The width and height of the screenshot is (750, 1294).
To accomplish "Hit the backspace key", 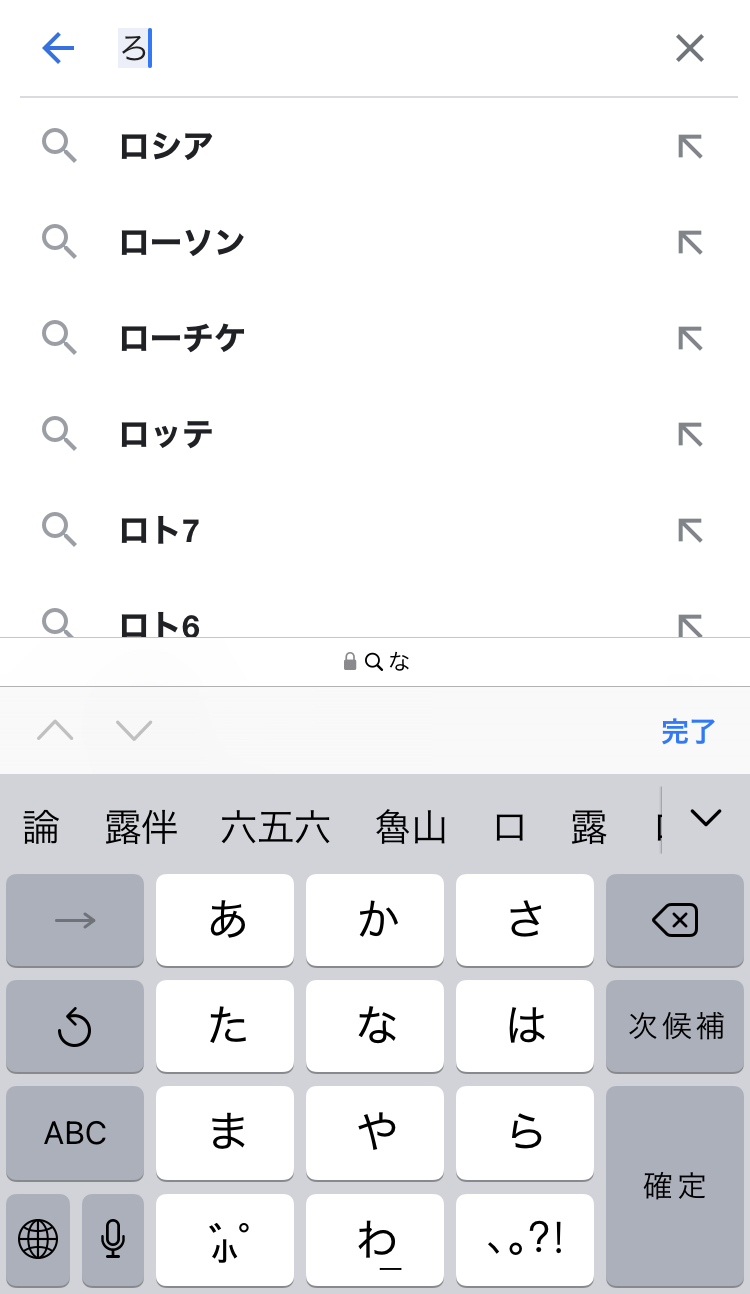I will coord(675,920).
